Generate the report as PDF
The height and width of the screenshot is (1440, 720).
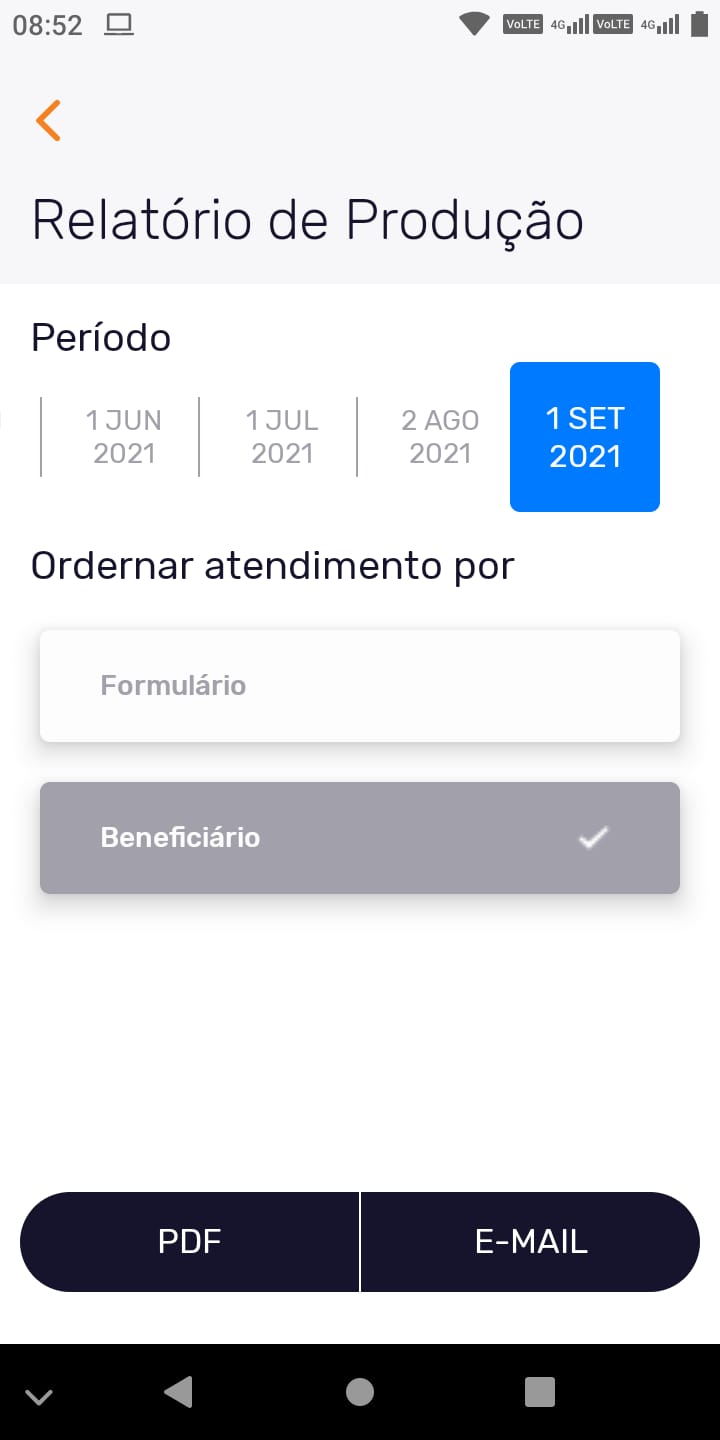click(x=190, y=1242)
